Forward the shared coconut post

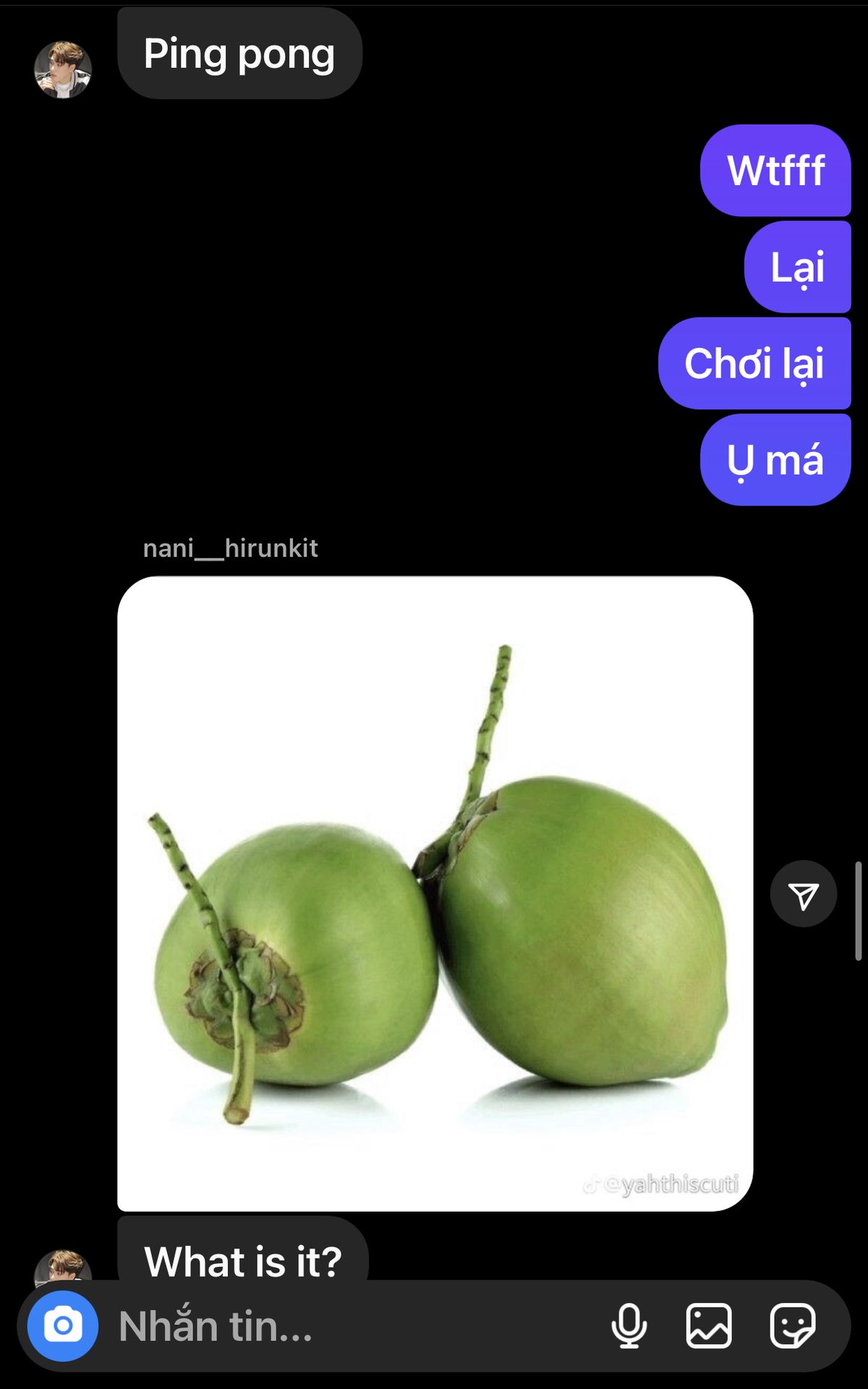click(x=803, y=894)
